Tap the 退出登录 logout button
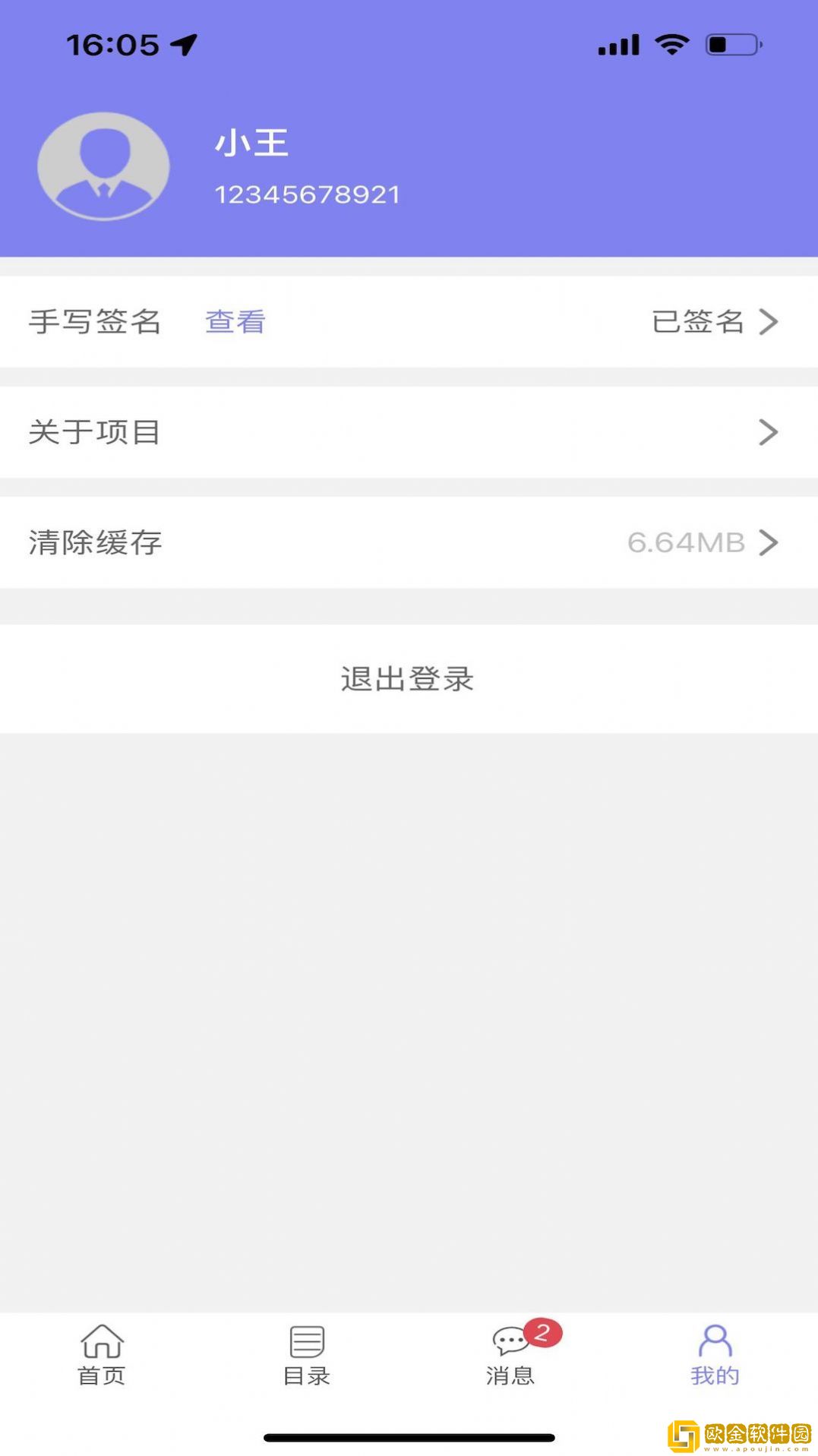 tap(408, 680)
